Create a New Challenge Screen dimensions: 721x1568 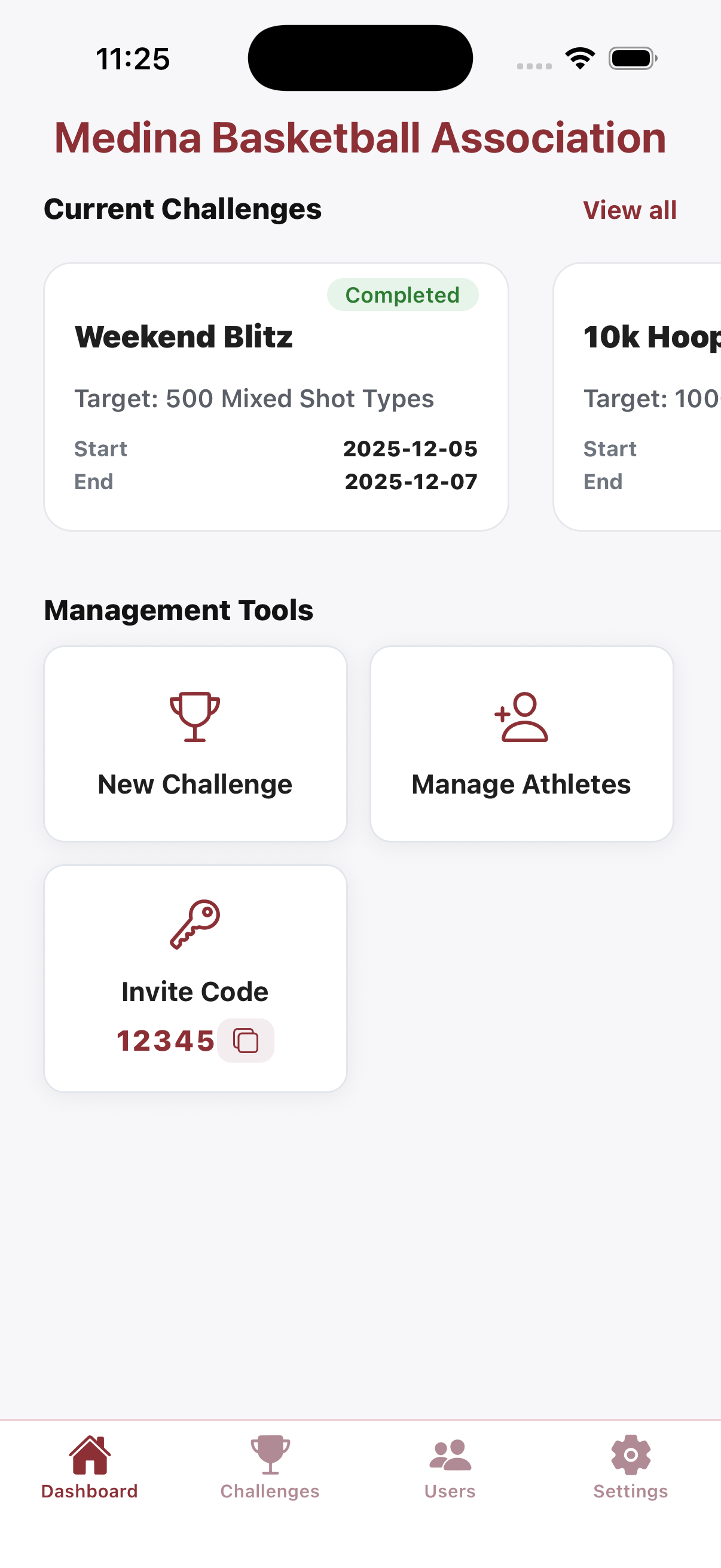tap(195, 744)
